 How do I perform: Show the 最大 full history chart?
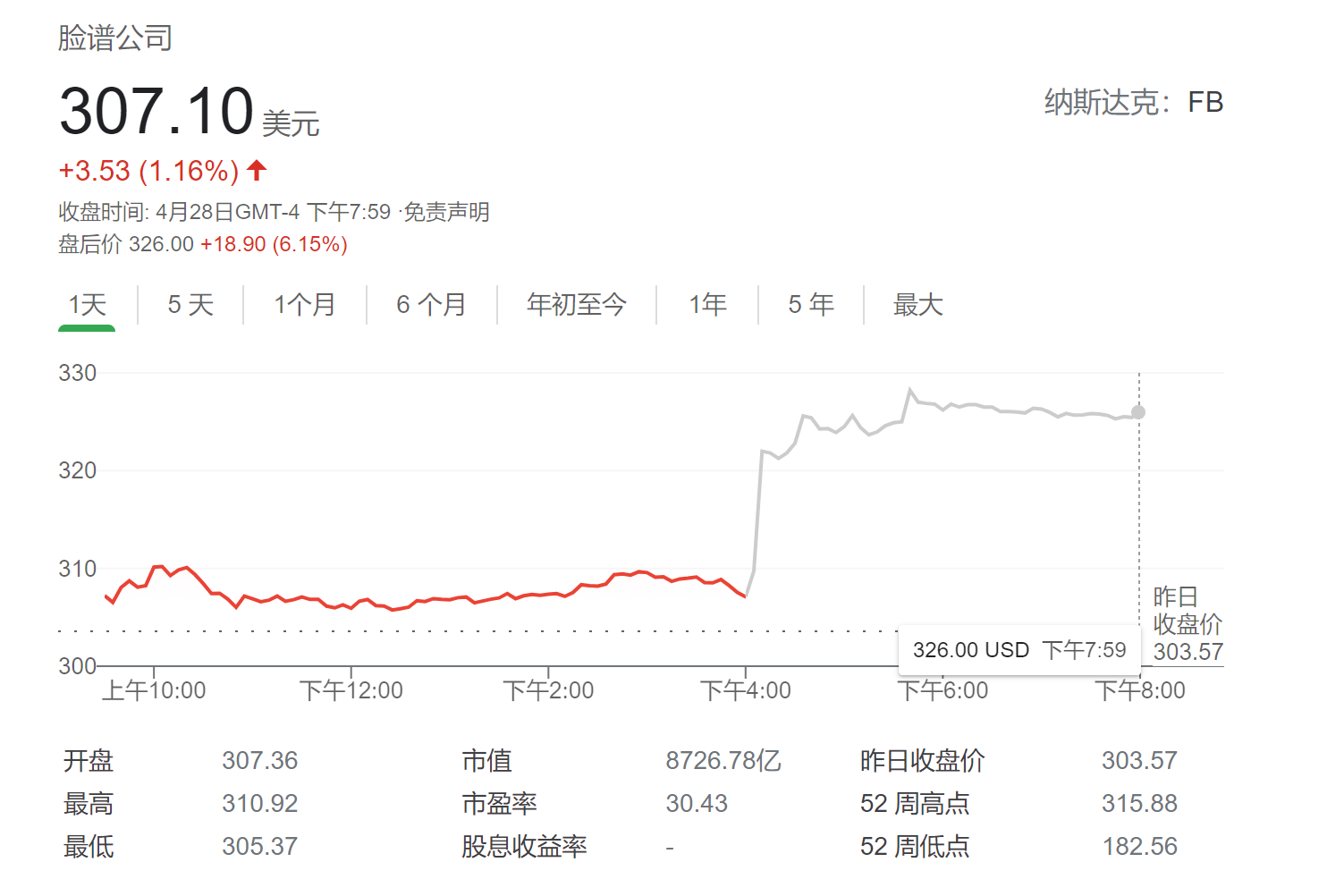click(x=917, y=305)
